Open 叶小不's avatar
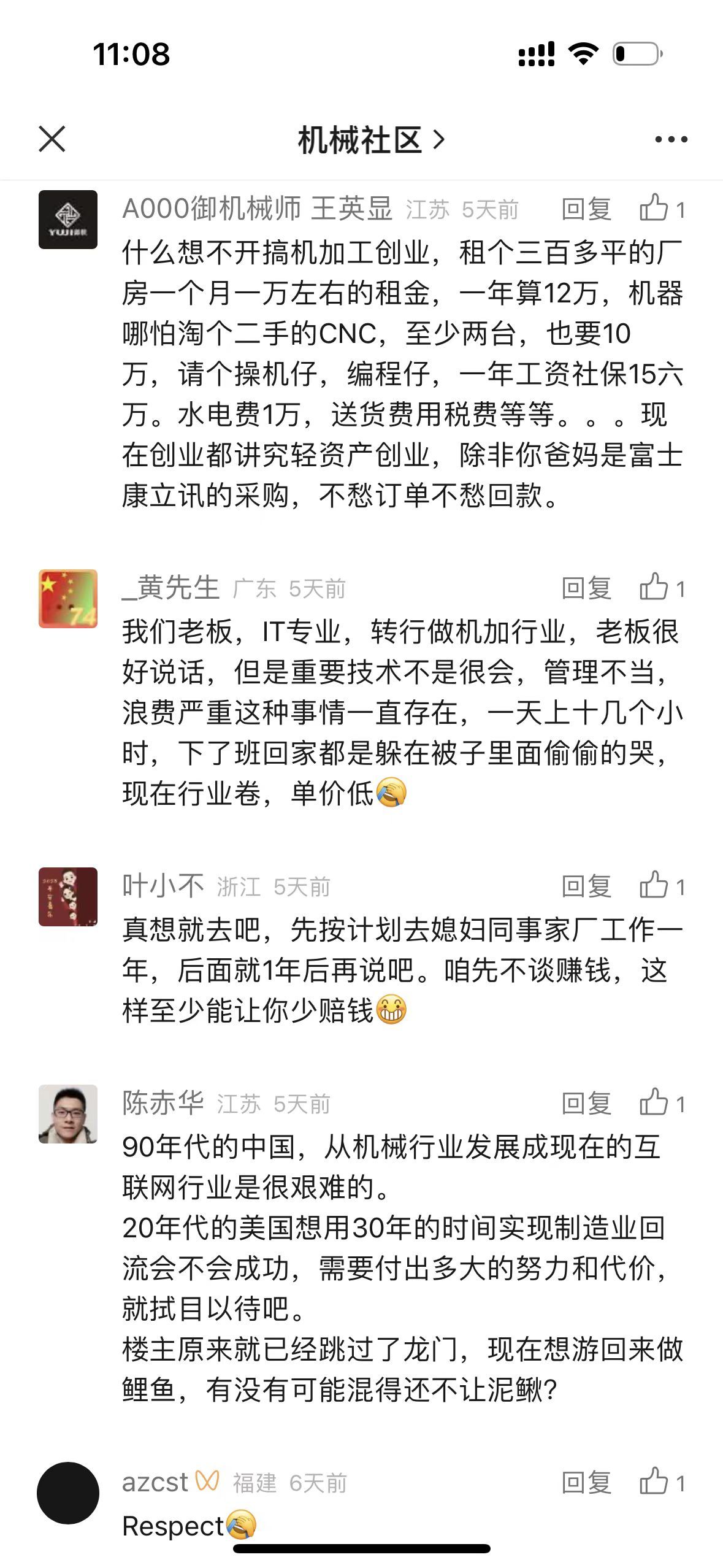This screenshot has width=723, height=1568. (67, 897)
